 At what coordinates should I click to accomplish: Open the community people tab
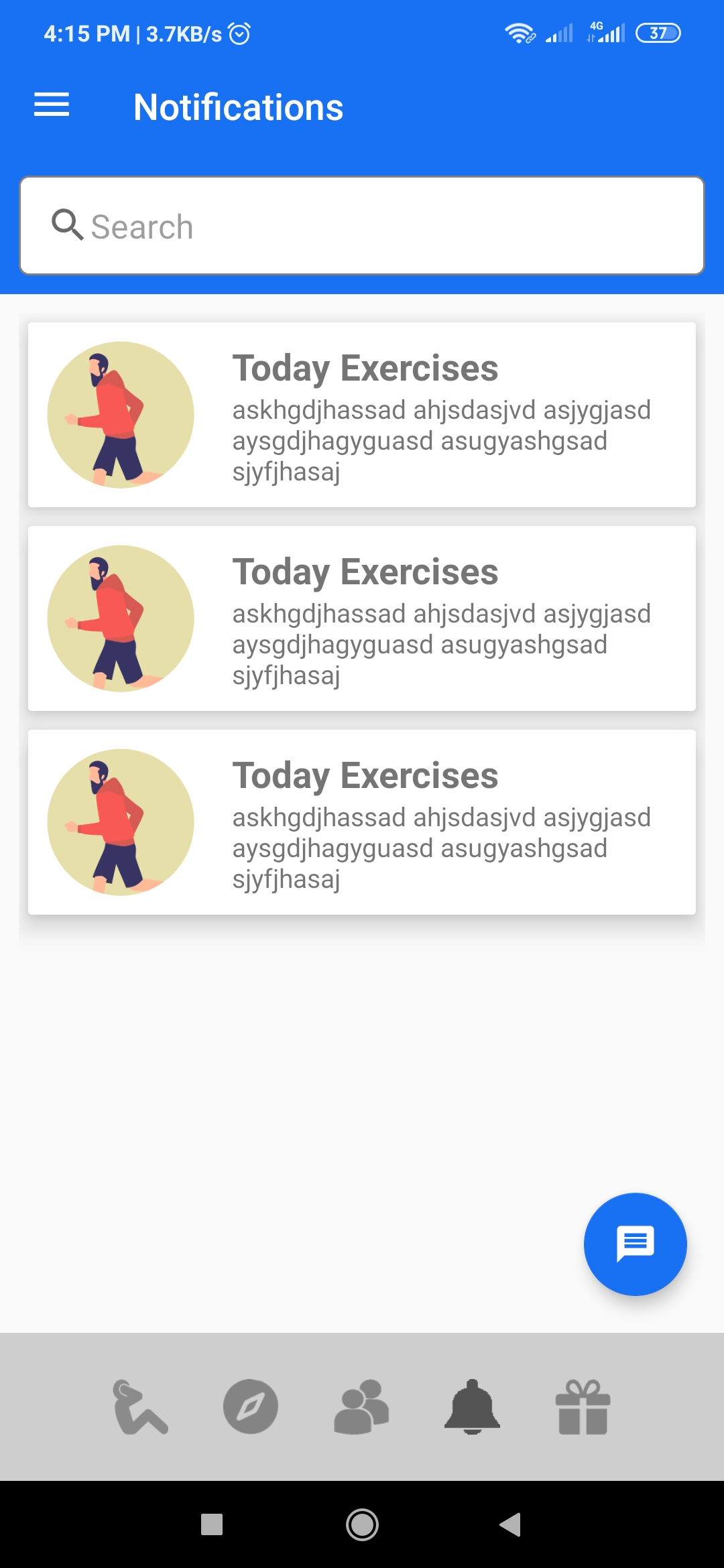click(361, 1407)
